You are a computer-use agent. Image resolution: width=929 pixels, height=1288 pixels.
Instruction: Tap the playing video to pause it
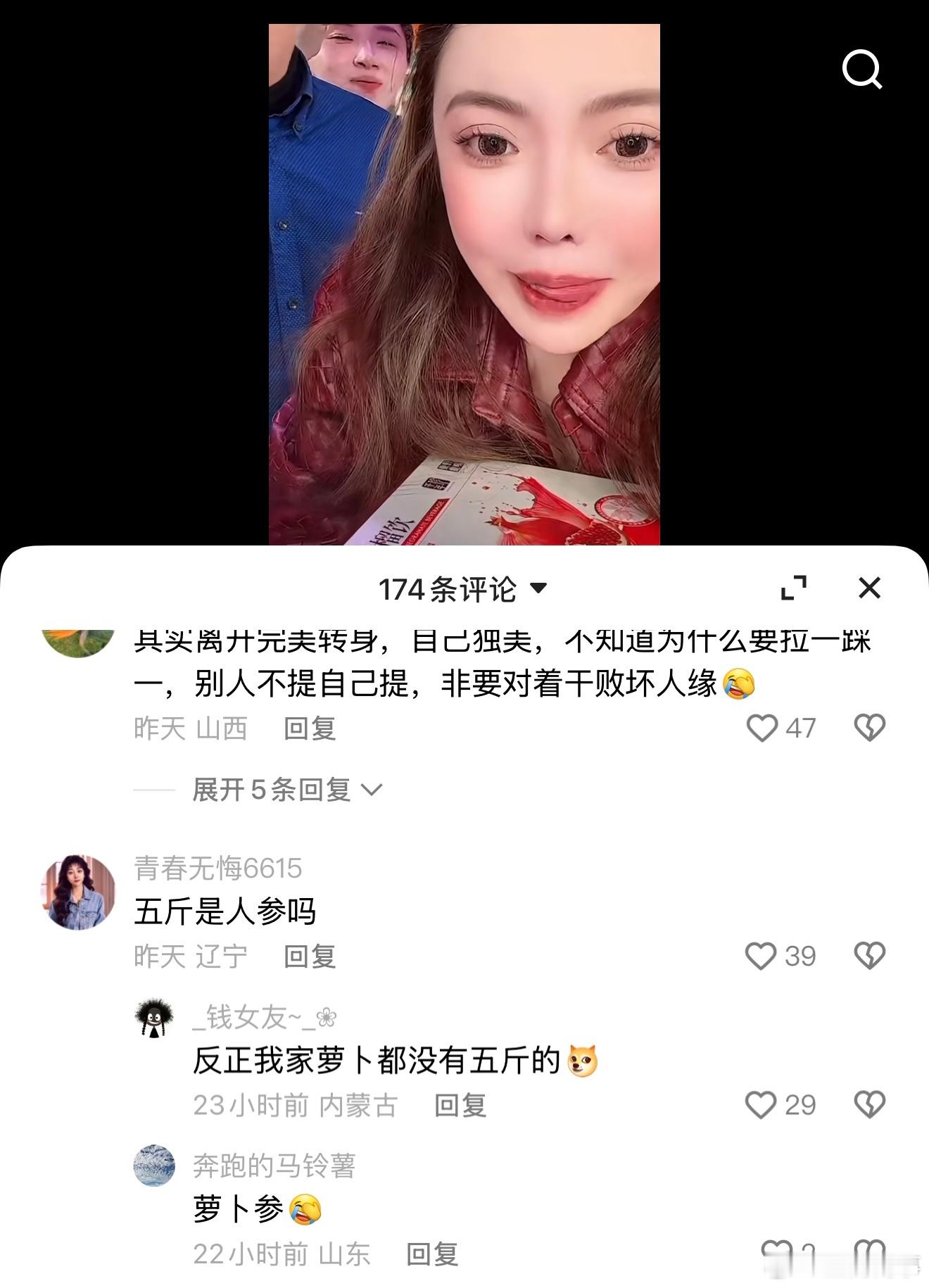pos(464,282)
